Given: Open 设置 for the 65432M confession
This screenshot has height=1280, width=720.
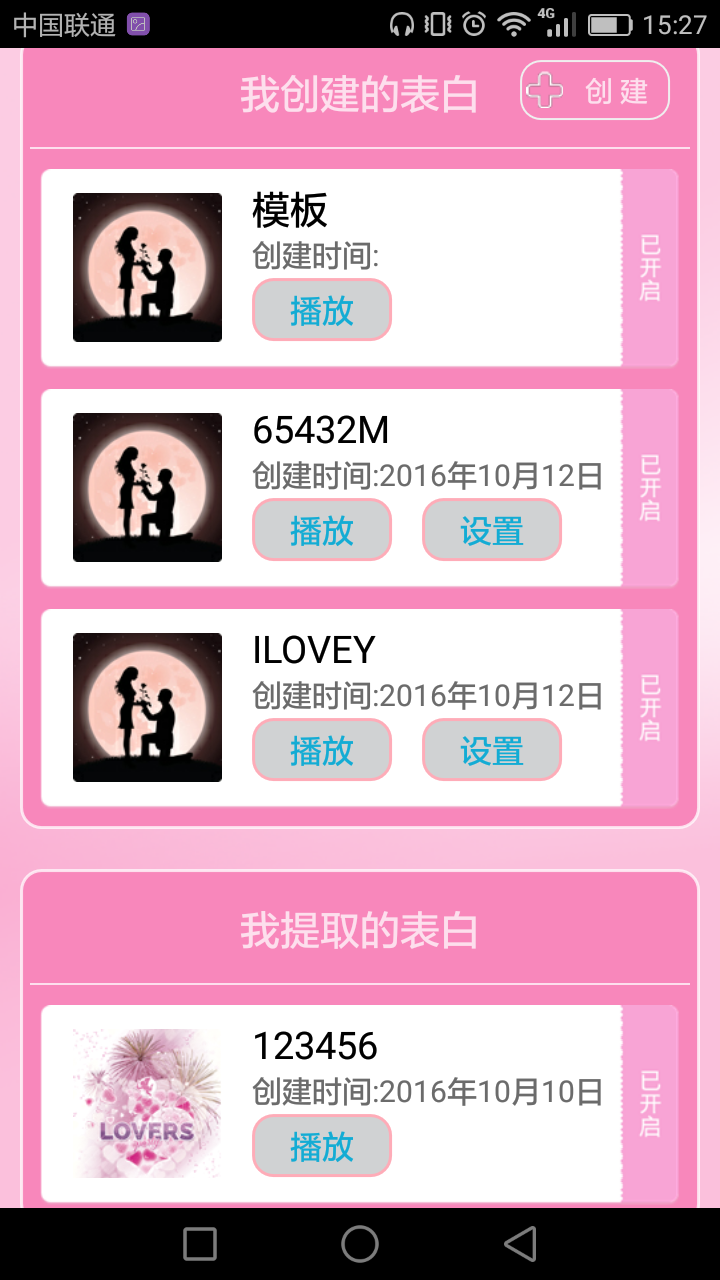Looking at the screenshot, I should 491,531.
